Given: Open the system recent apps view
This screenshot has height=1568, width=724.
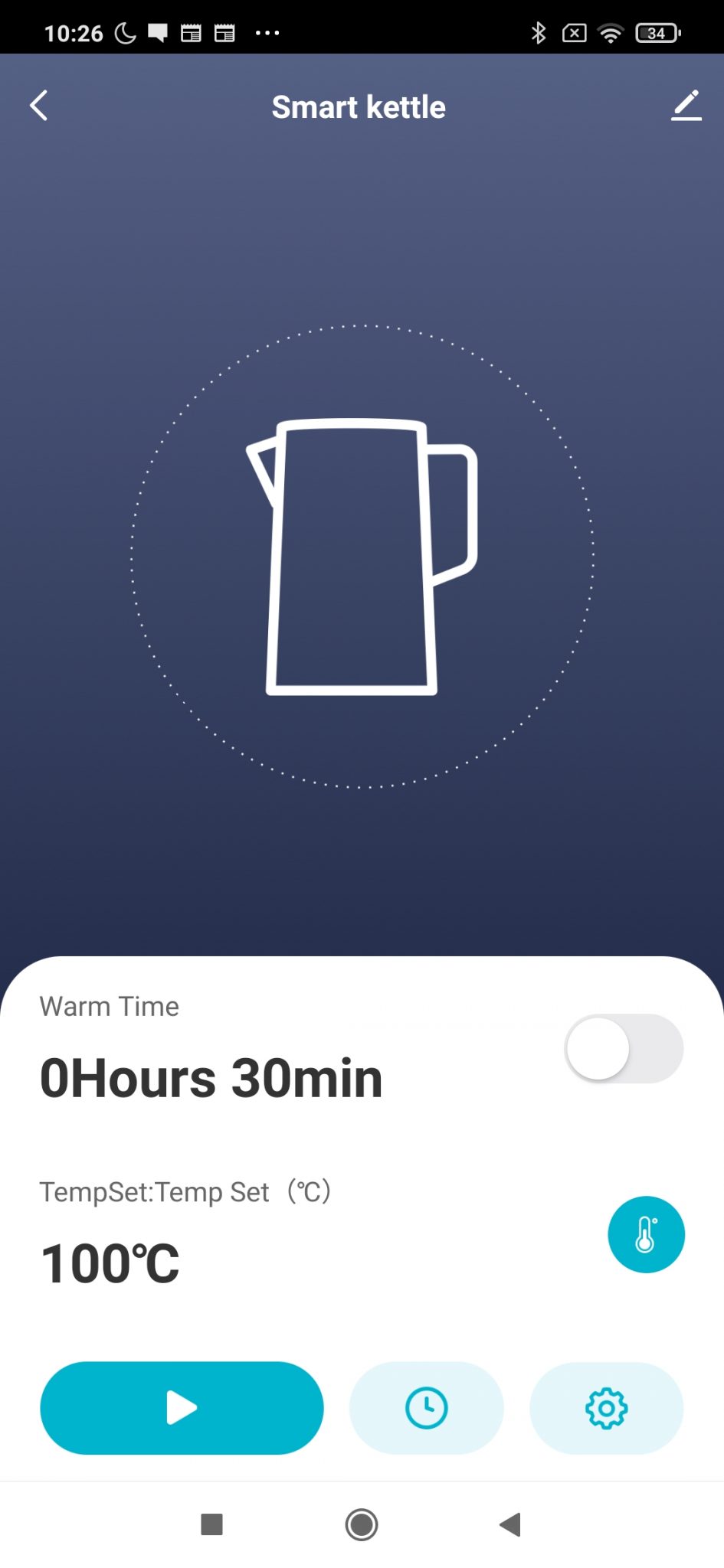Looking at the screenshot, I should pyautogui.click(x=211, y=1524).
